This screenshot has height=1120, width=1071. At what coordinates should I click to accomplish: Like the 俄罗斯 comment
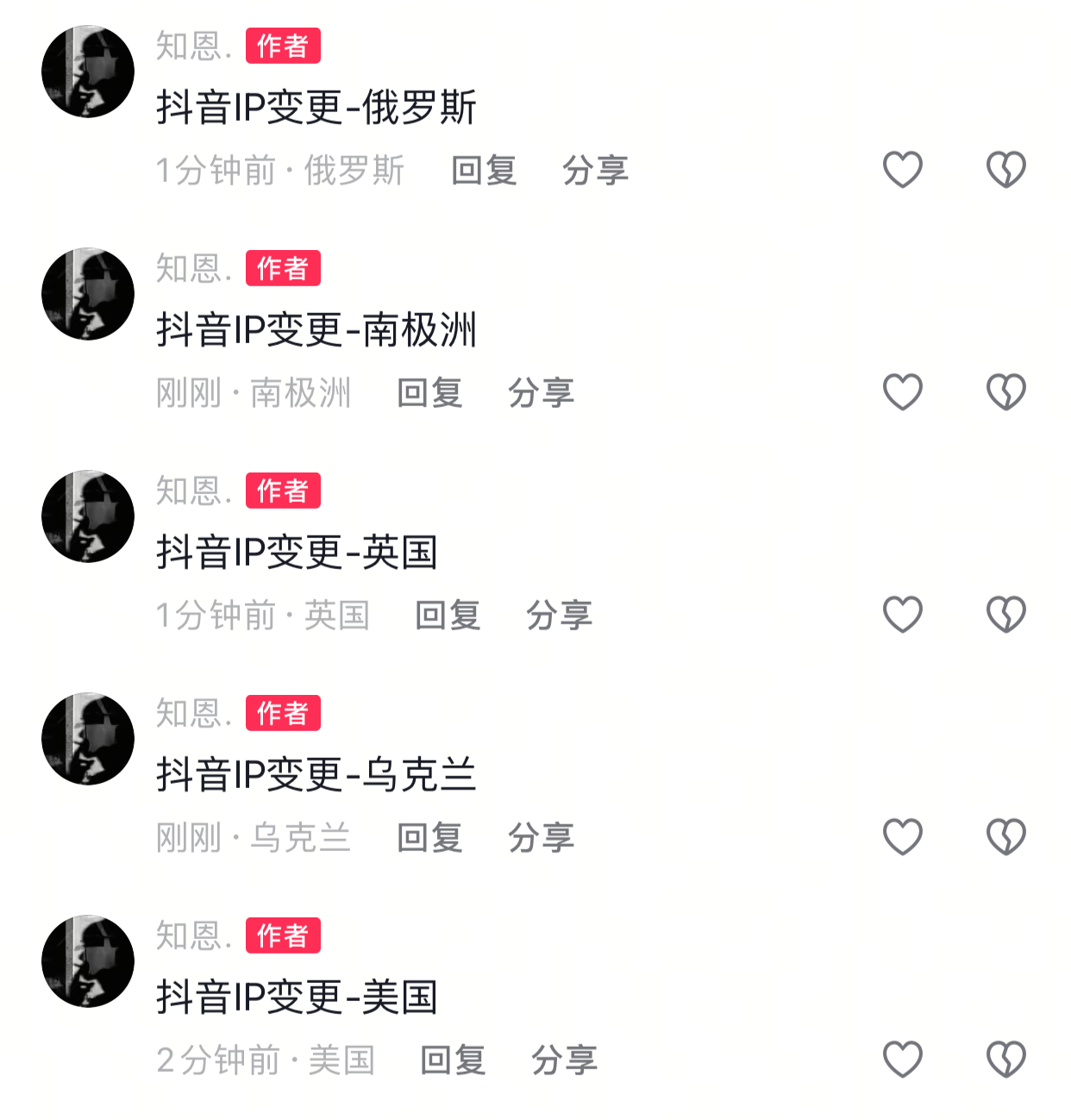[903, 170]
